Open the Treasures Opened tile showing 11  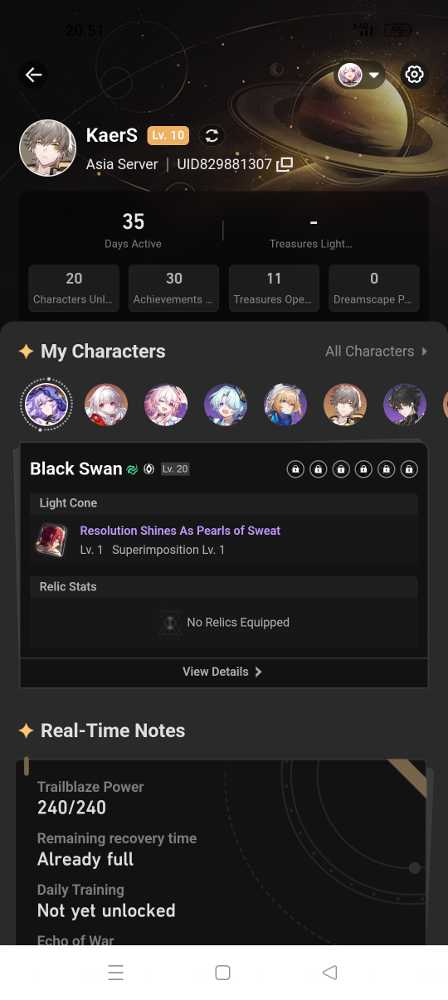274,288
